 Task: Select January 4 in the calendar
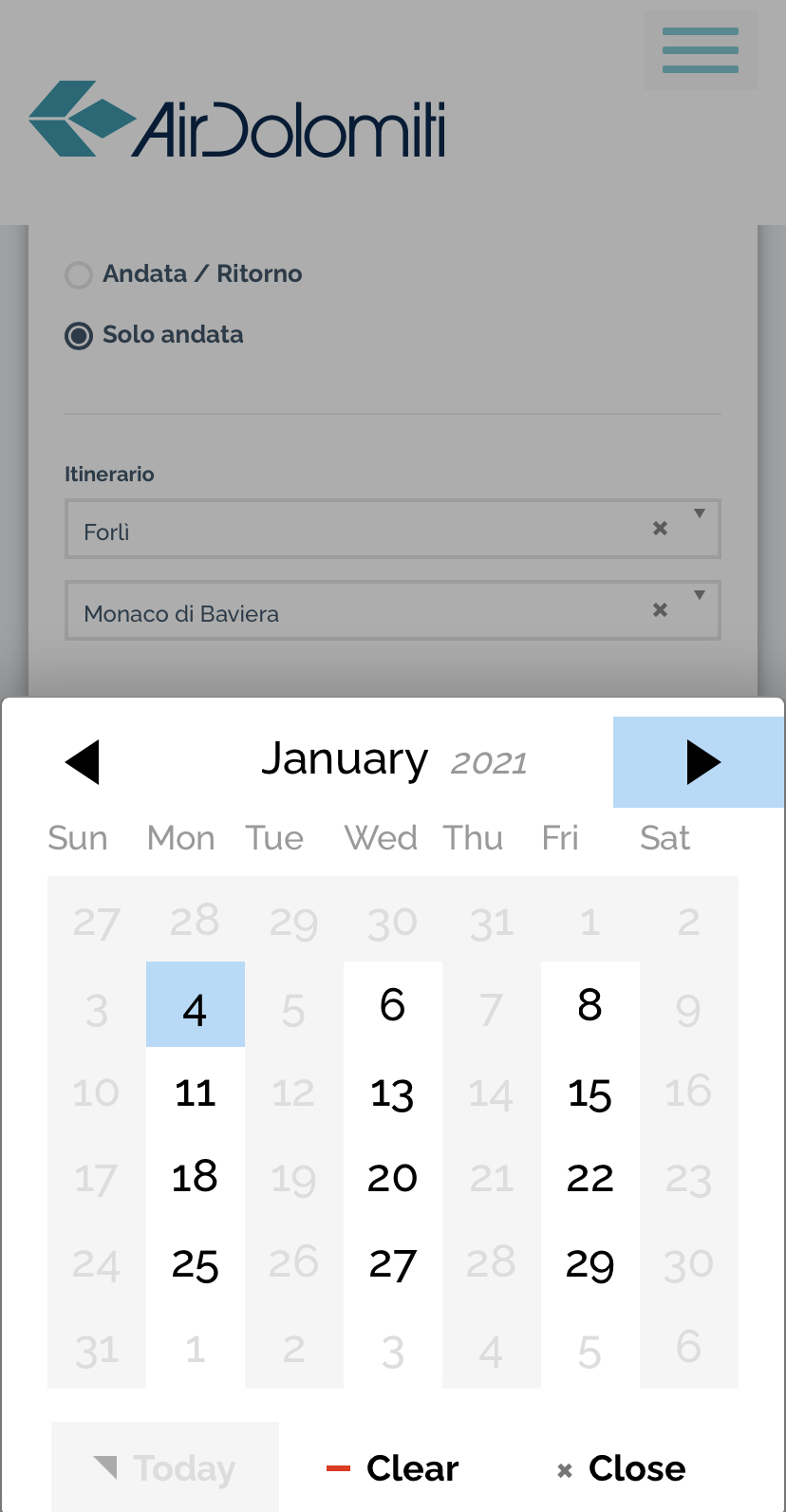(x=196, y=1005)
